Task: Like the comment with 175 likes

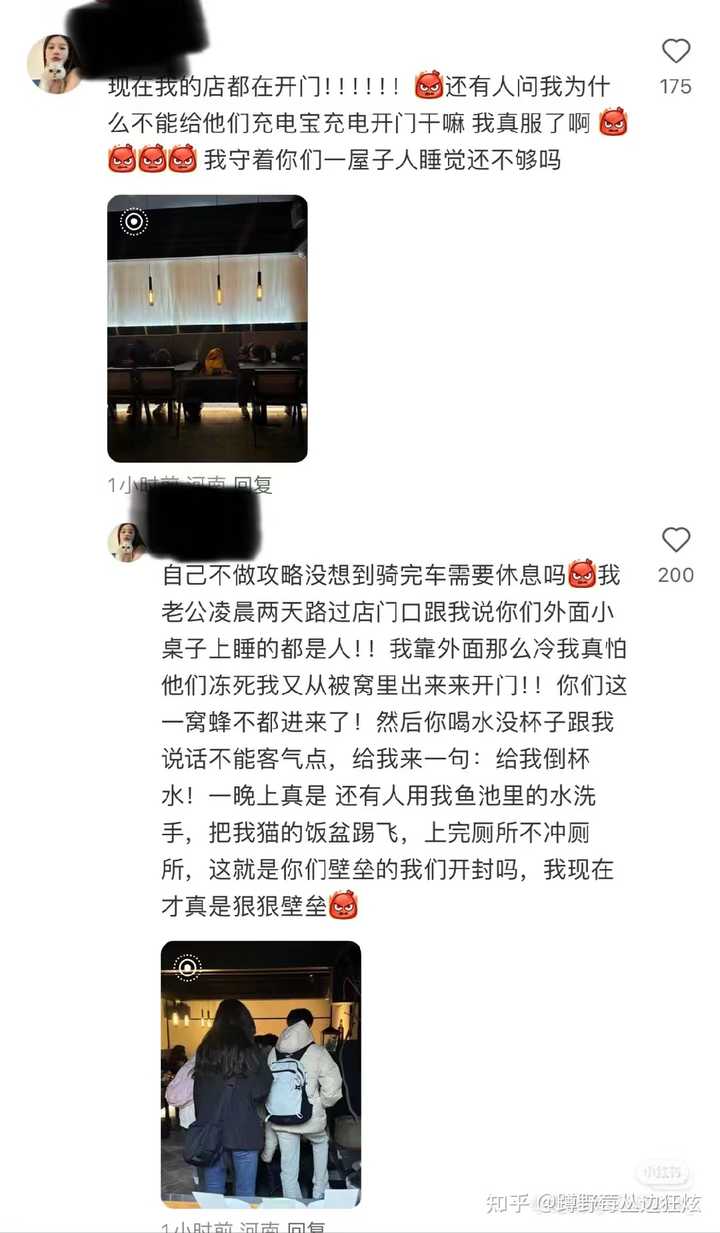Action: click(676, 52)
